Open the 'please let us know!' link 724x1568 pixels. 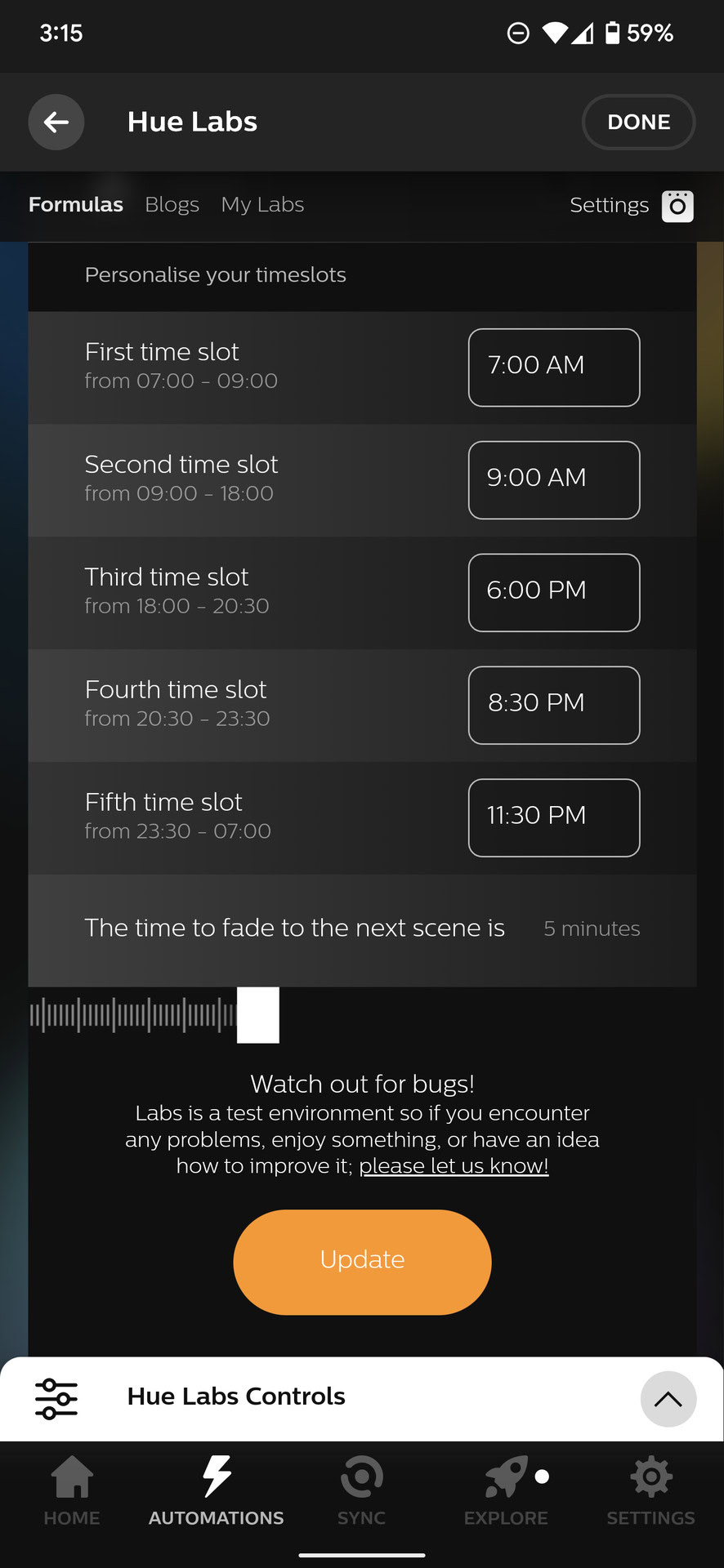pyautogui.click(x=454, y=1166)
